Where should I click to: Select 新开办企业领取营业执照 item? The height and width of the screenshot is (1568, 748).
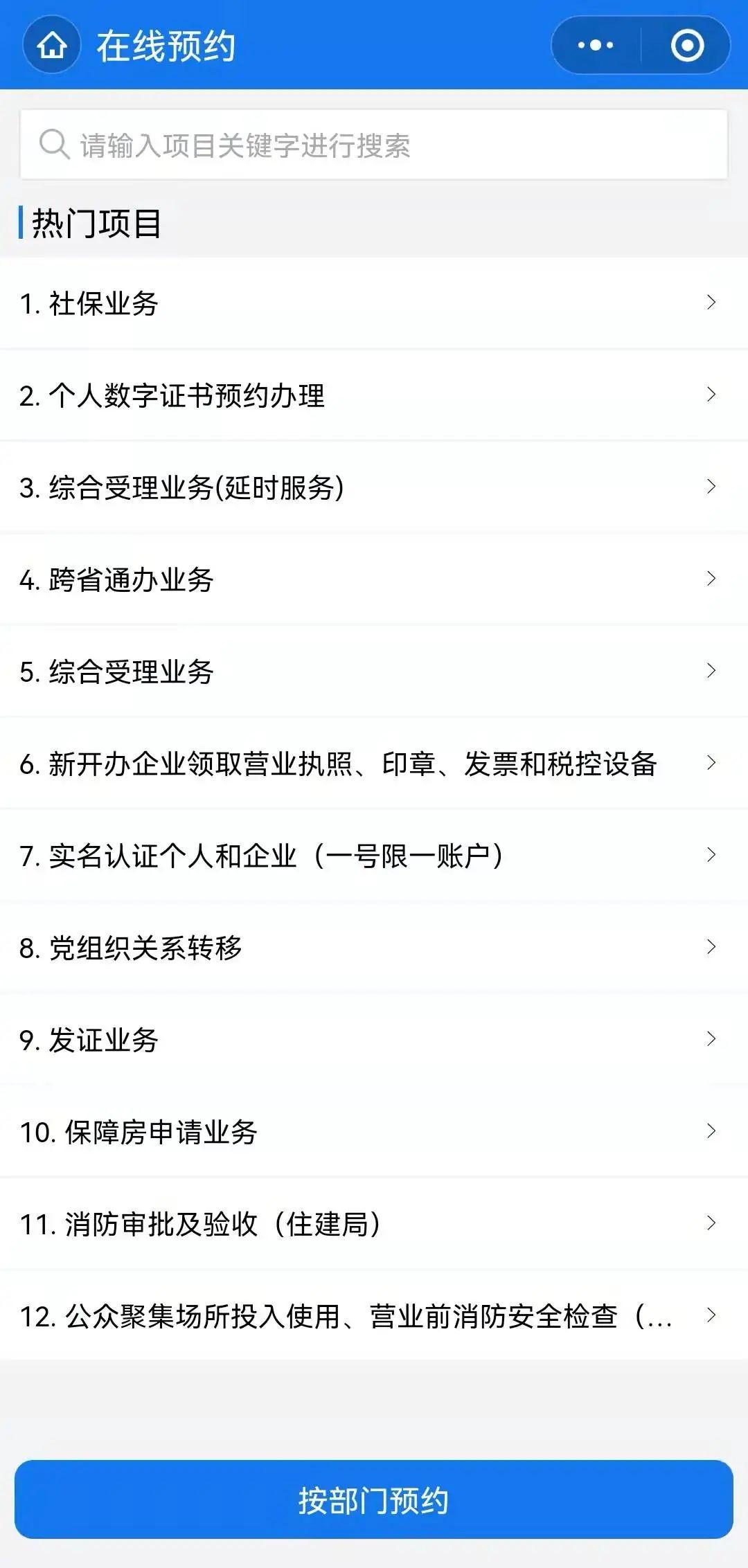(x=374, y=764)
